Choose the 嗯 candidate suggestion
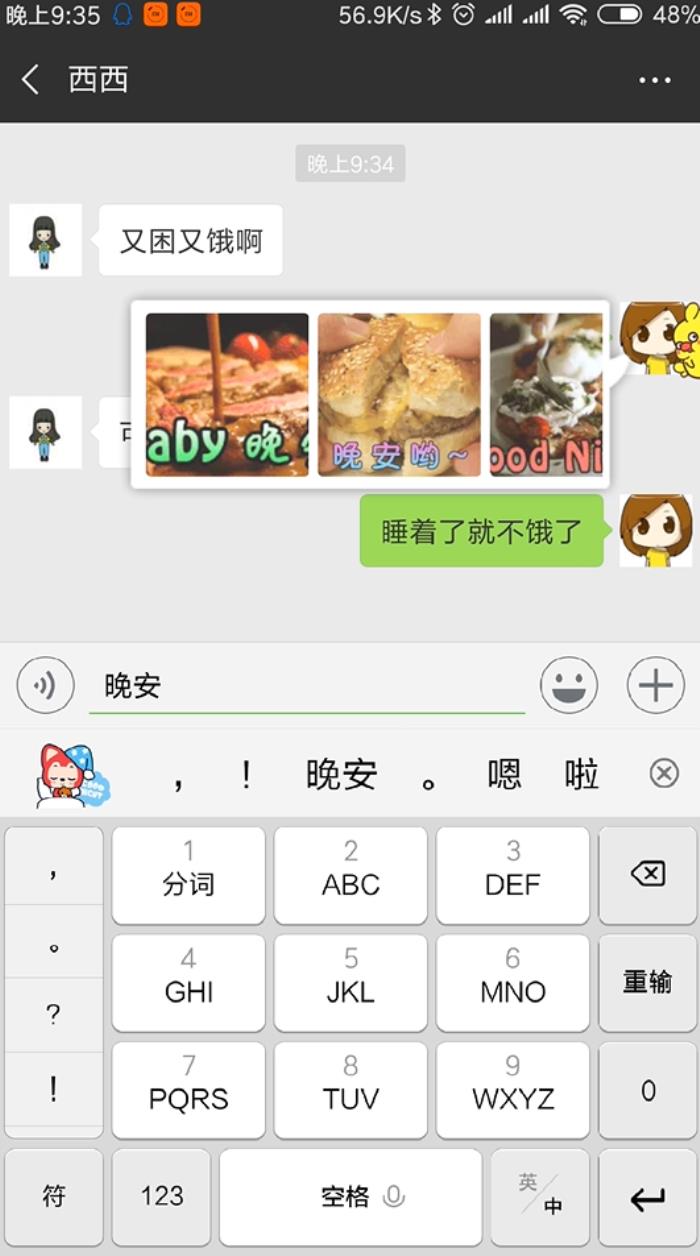Viewport: 700px width, 1256px height. click(x=504, y=774)
